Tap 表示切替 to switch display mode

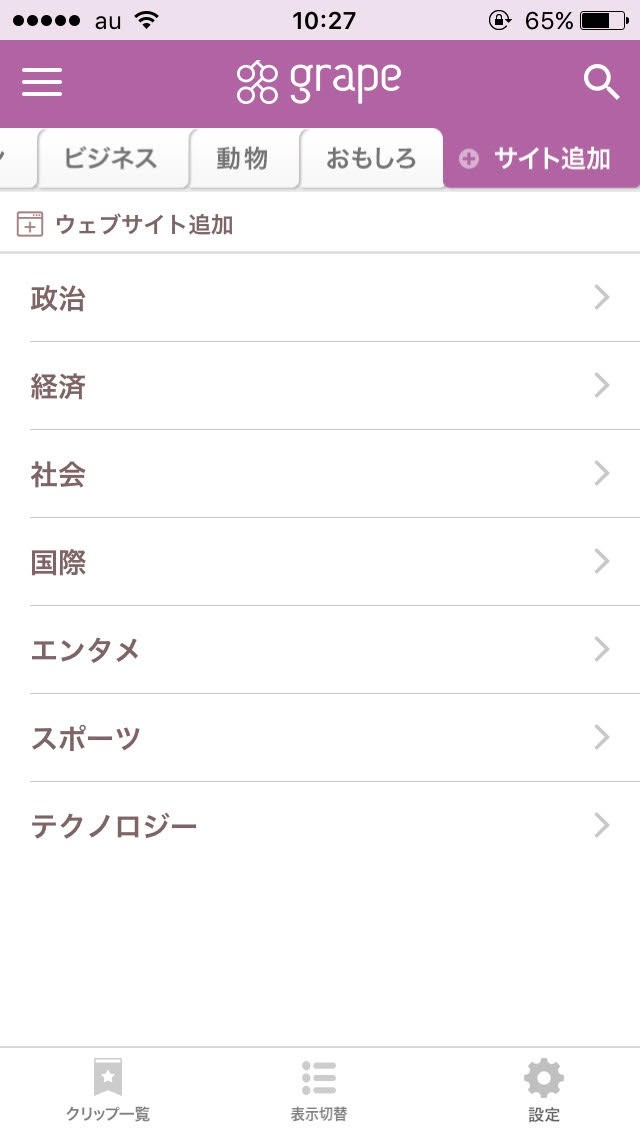point(319,1090)
